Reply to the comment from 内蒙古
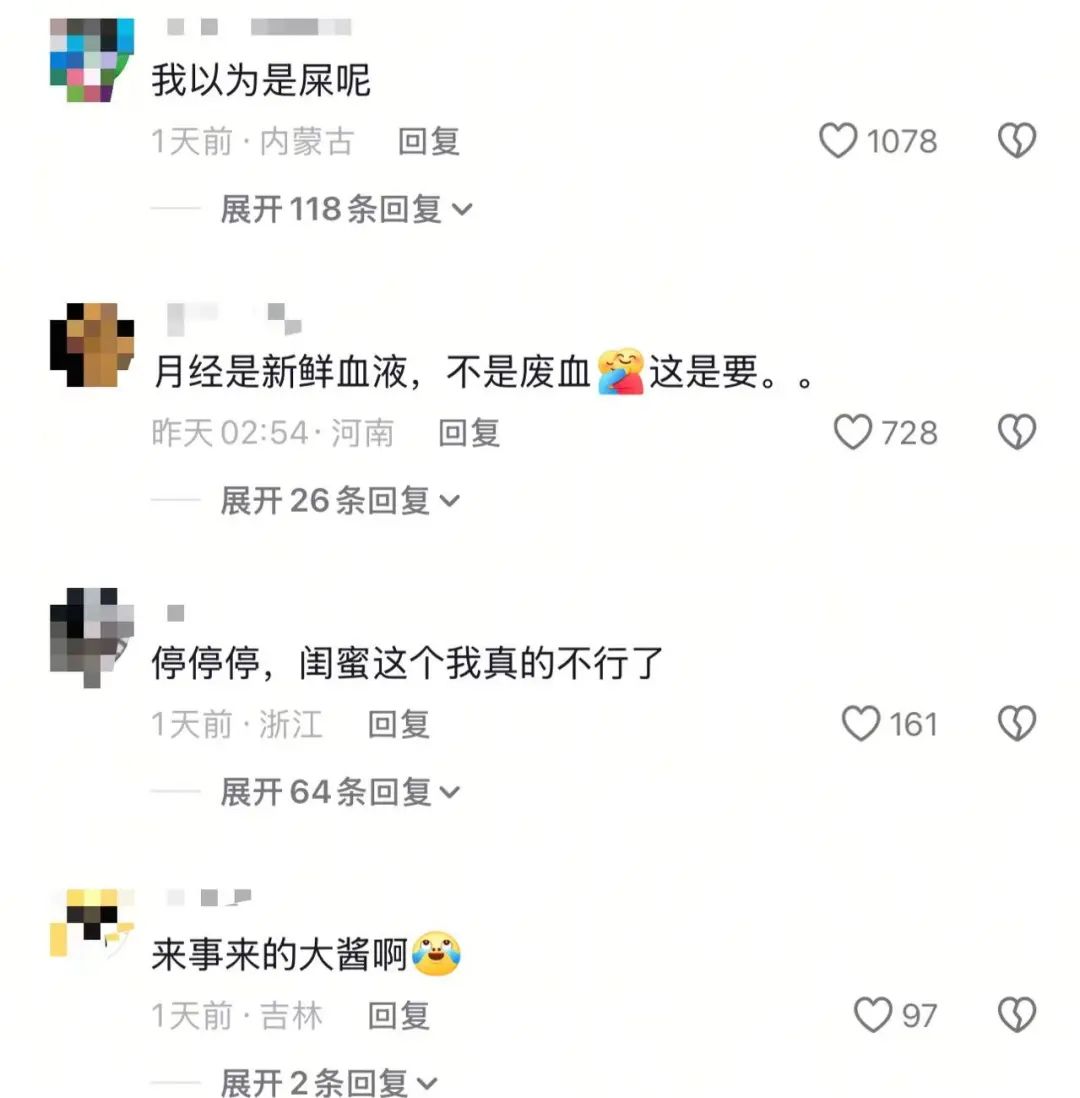 428,141
